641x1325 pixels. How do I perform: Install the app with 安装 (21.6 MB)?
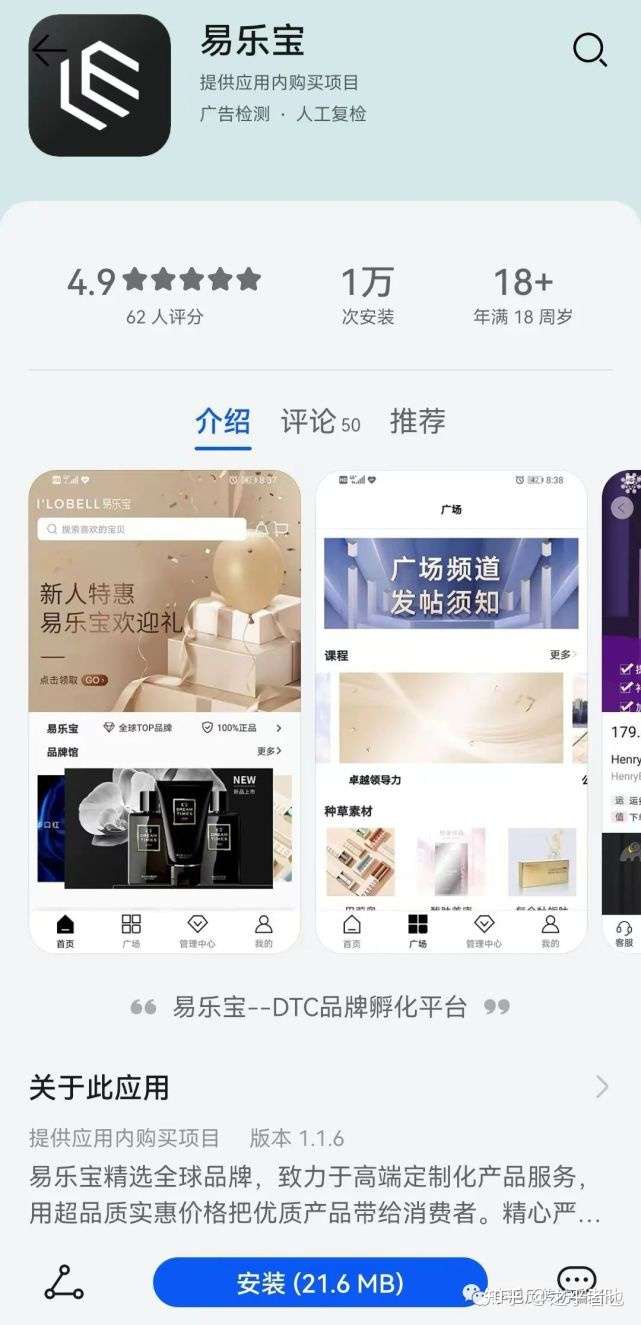320,1282
